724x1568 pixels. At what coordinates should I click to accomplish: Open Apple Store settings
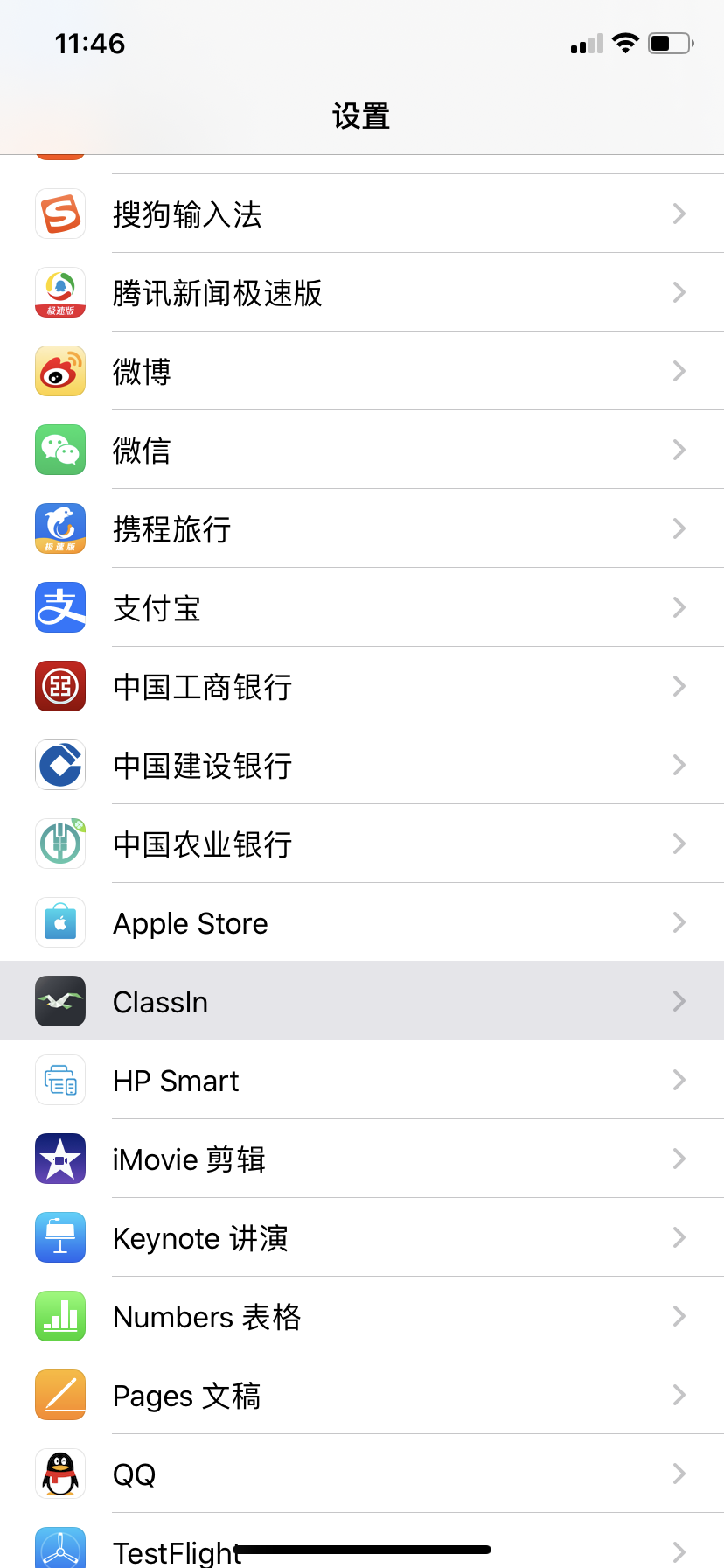[362, 923]
